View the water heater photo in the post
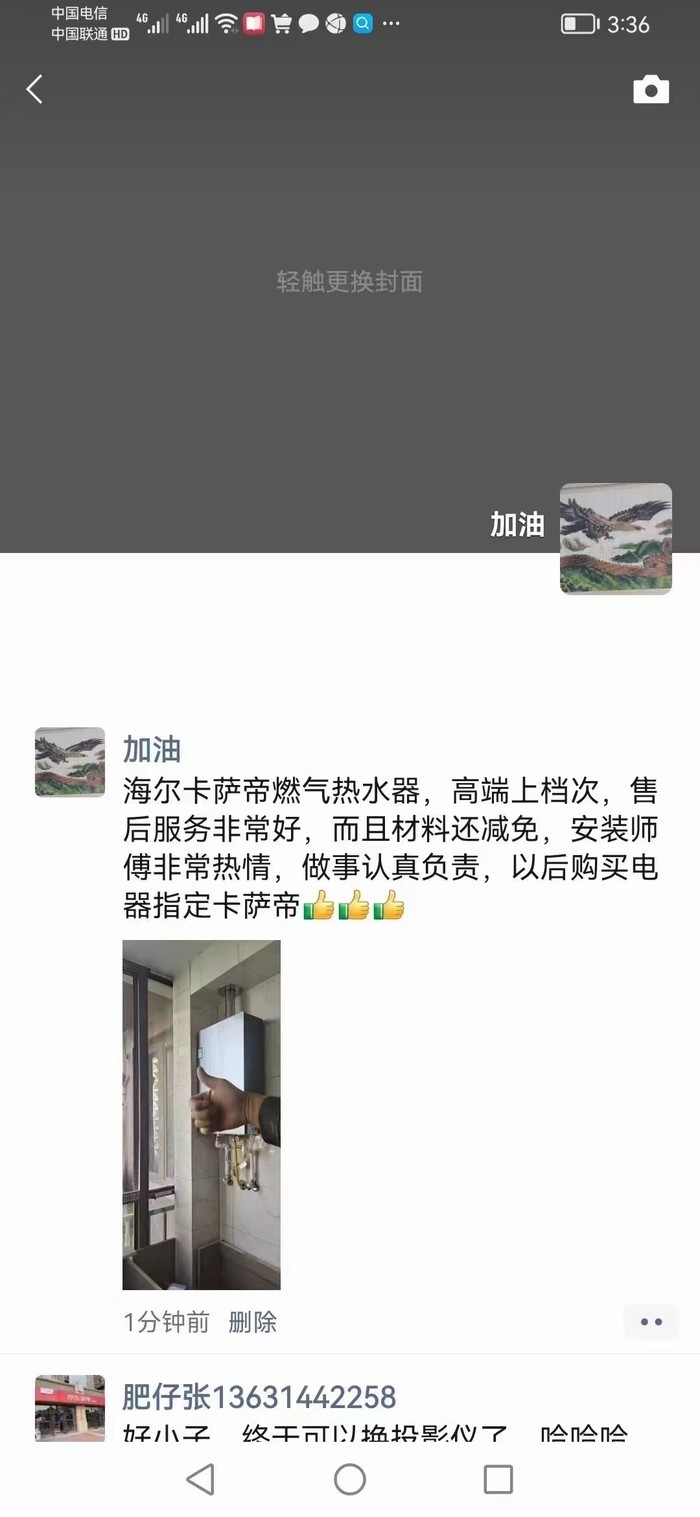The width and height of the screenshot is (700, 1517). [202, 1114]
